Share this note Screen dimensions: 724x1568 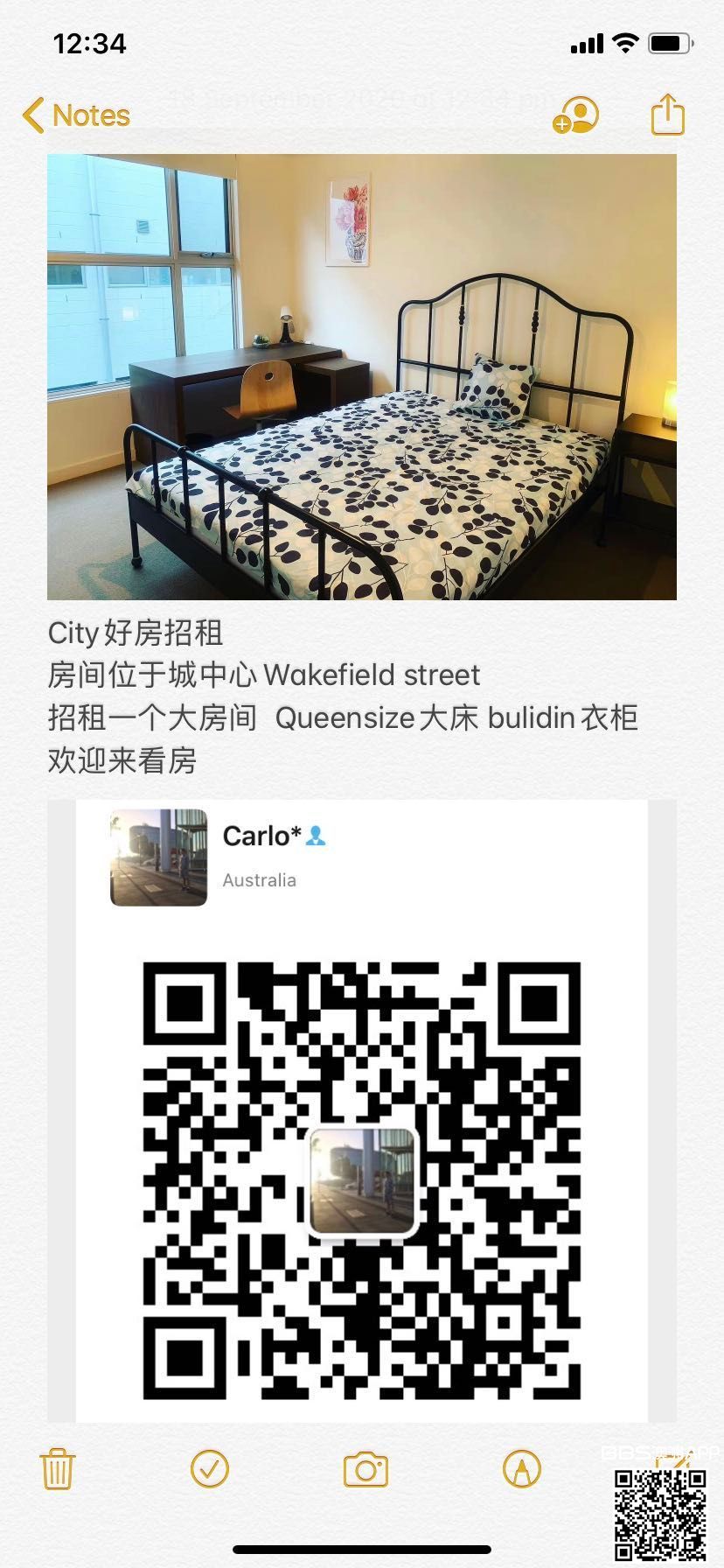click(x=667, y=115)
